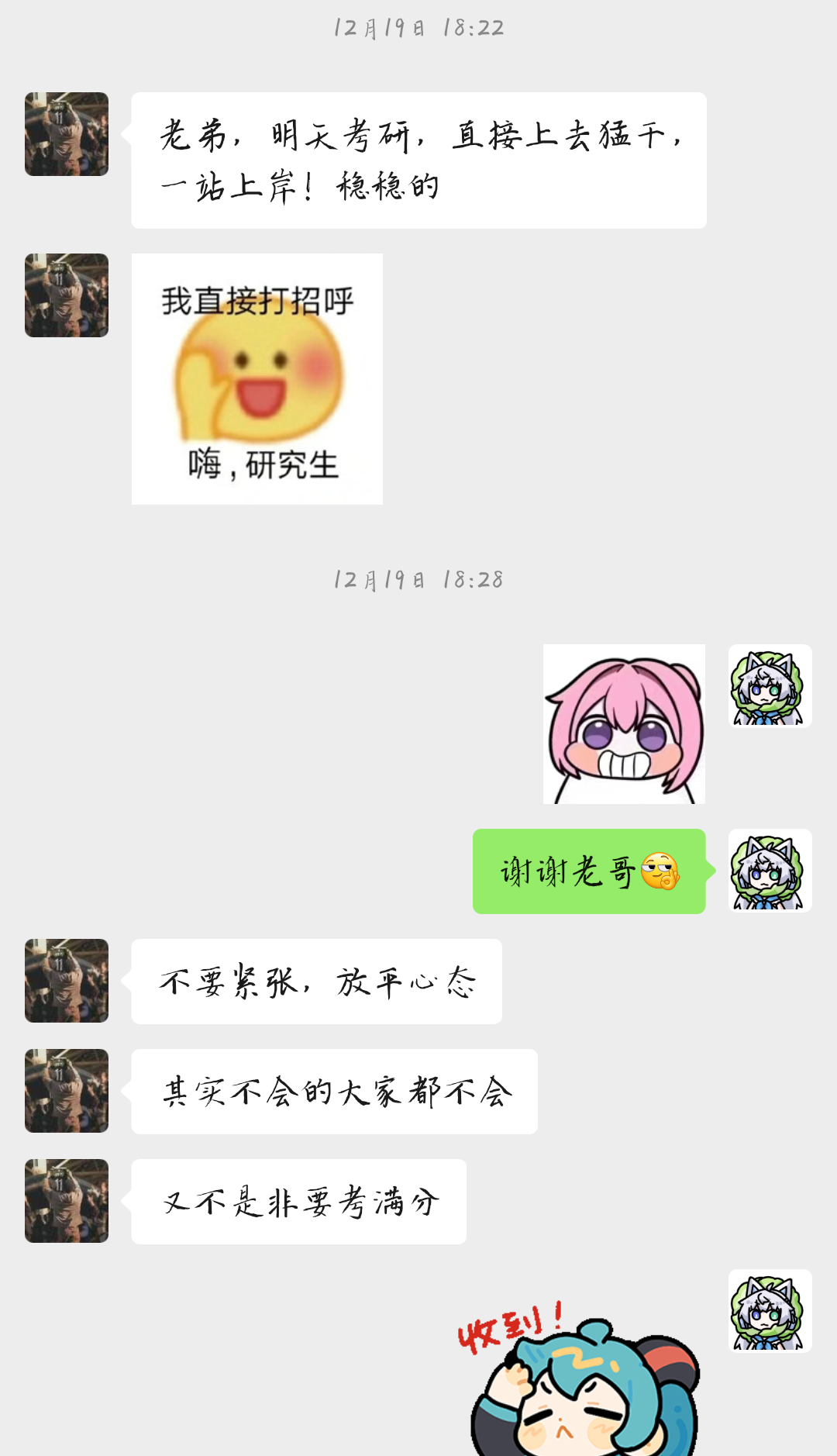Screen dimensions: 837x1456
Task: View the "收到！" salute sticker
Action: [581, 1380]
